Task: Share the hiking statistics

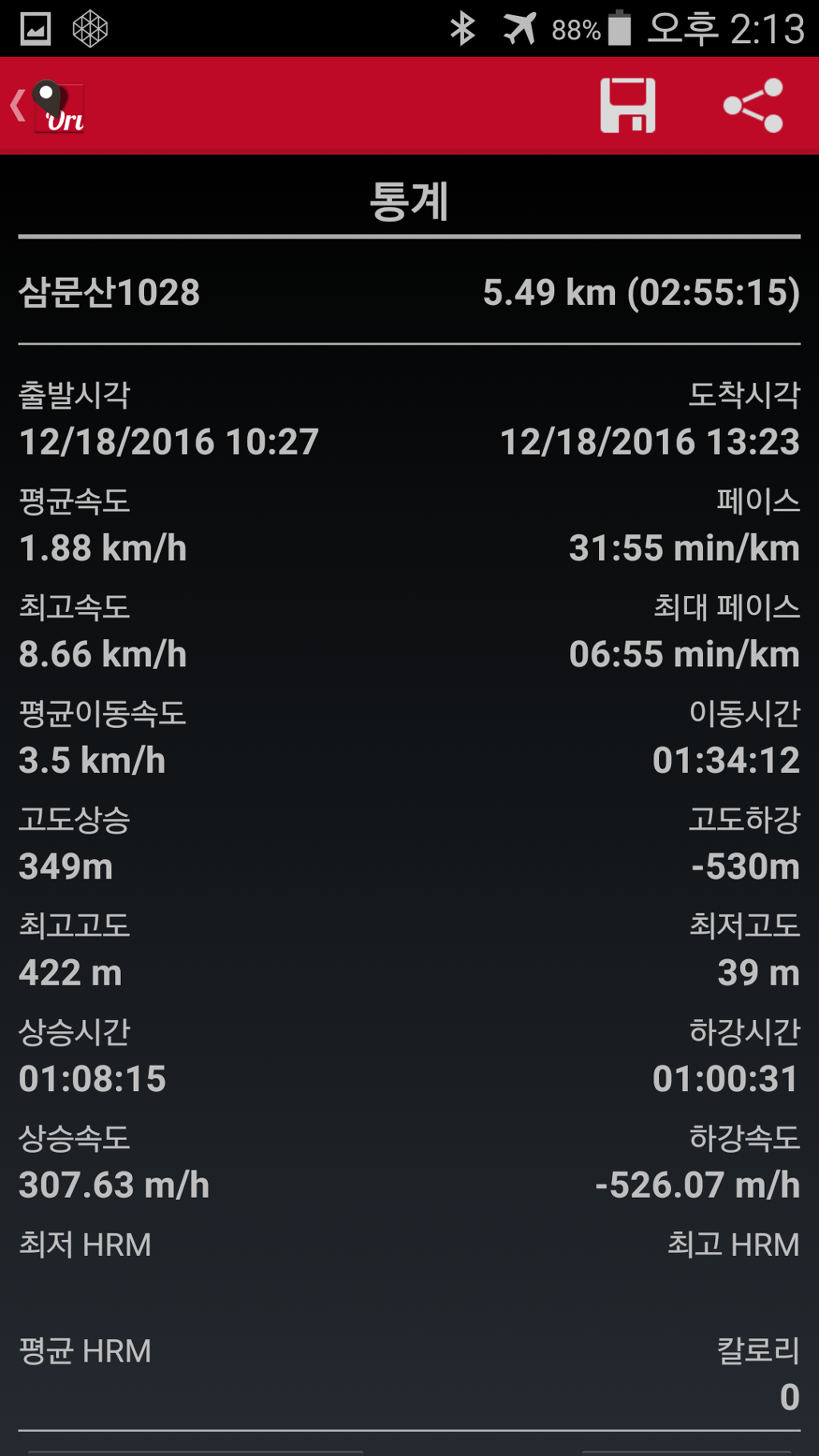Action: point(753,106)
